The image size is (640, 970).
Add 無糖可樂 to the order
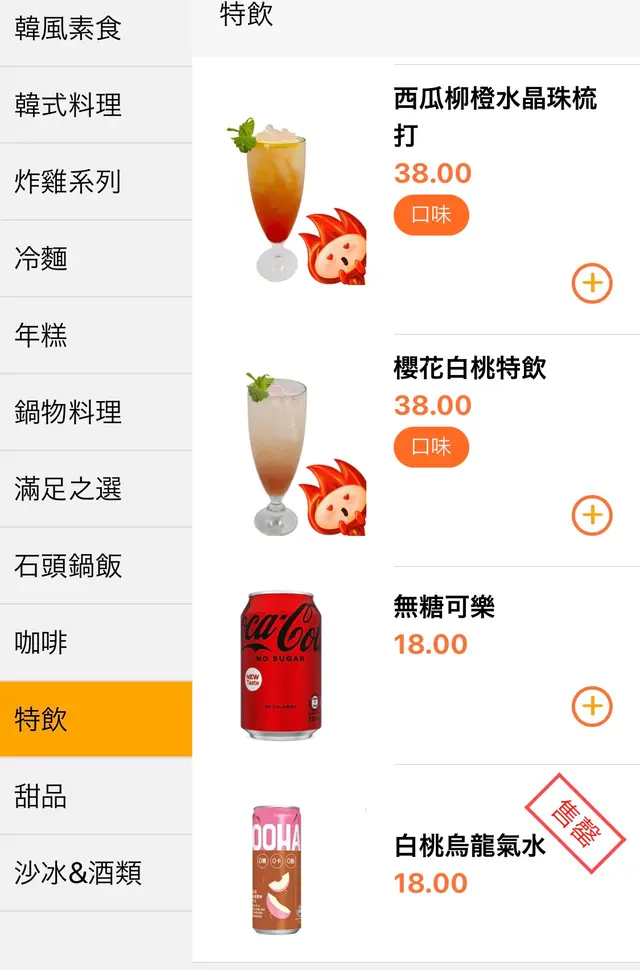[592, 707]
